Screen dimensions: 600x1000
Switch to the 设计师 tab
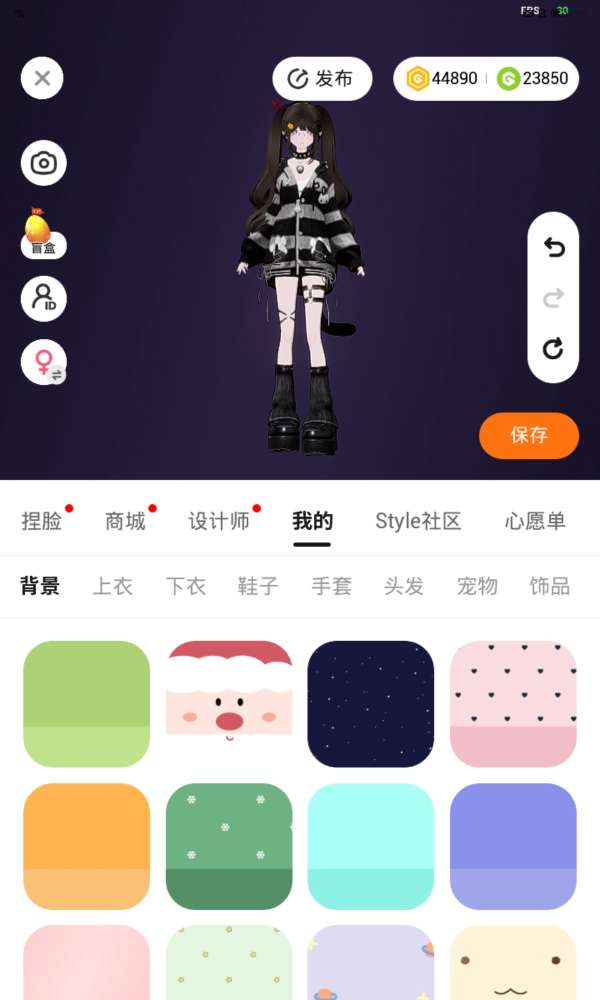pyautogui.click(x=218, y=521)
